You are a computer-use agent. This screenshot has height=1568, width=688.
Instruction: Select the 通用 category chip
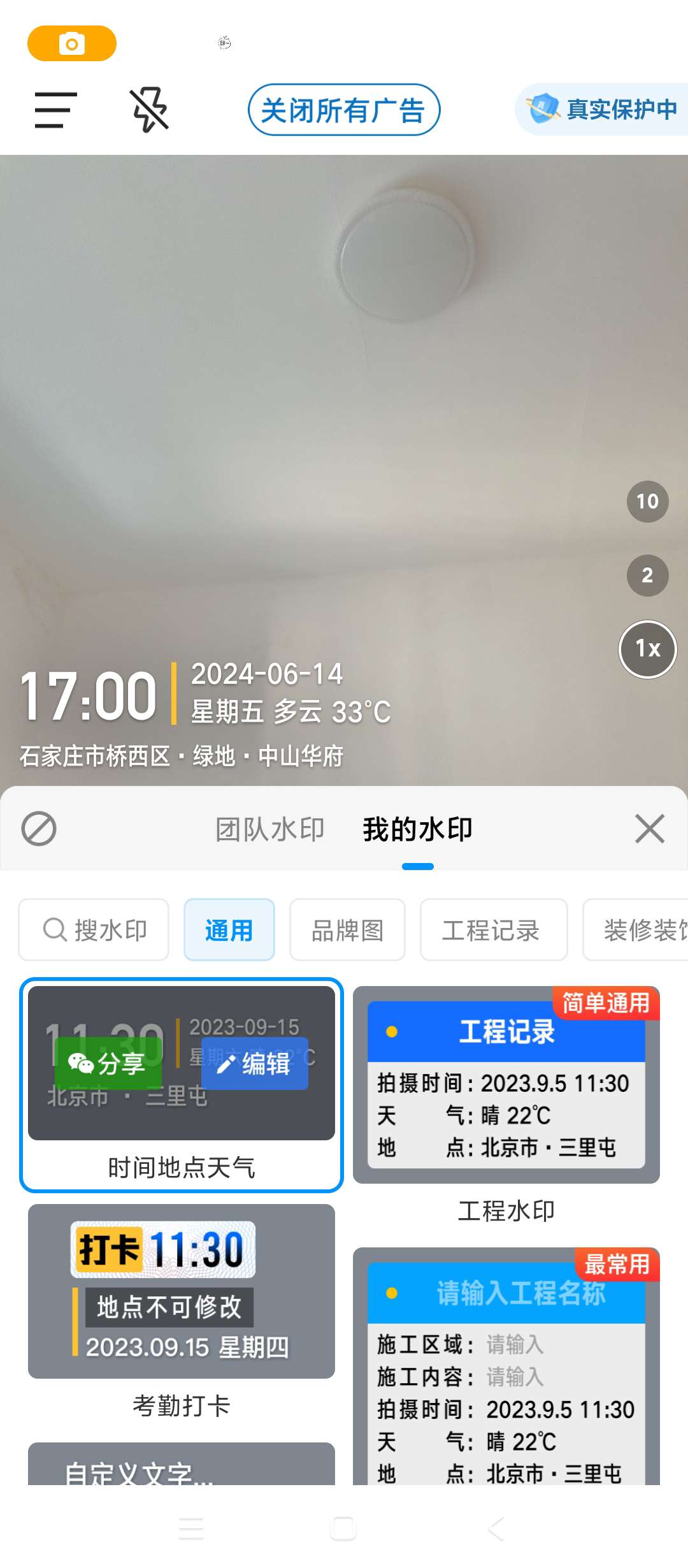229,930
